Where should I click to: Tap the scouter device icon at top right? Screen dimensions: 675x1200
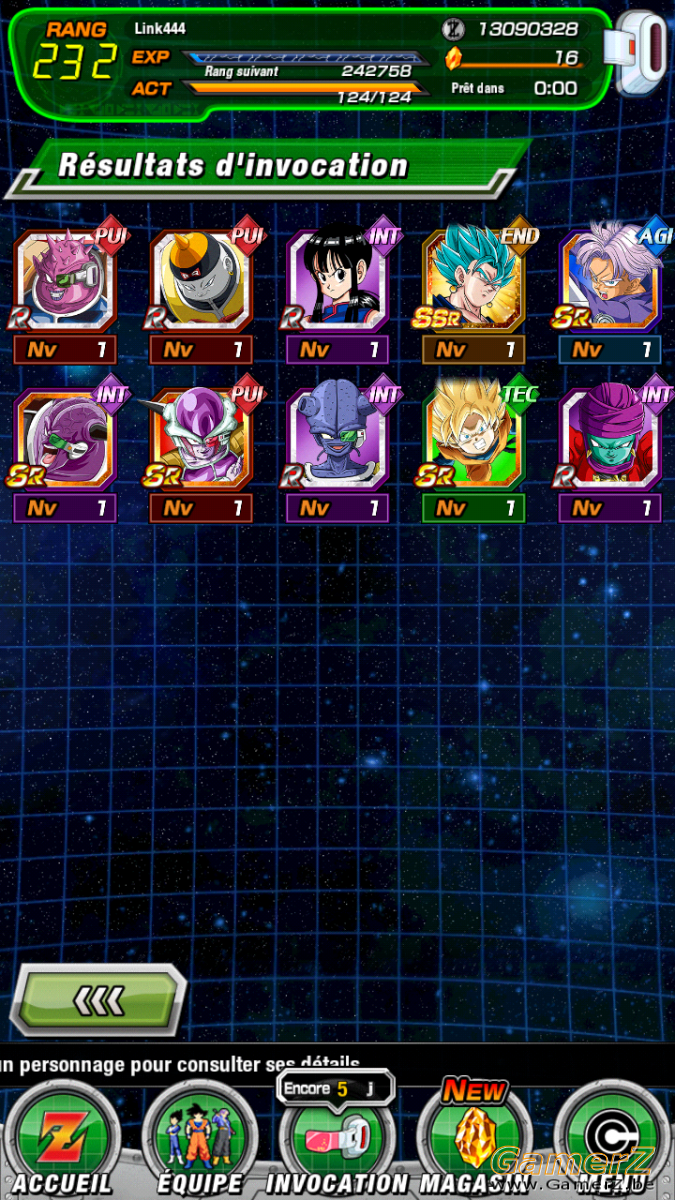643,54
